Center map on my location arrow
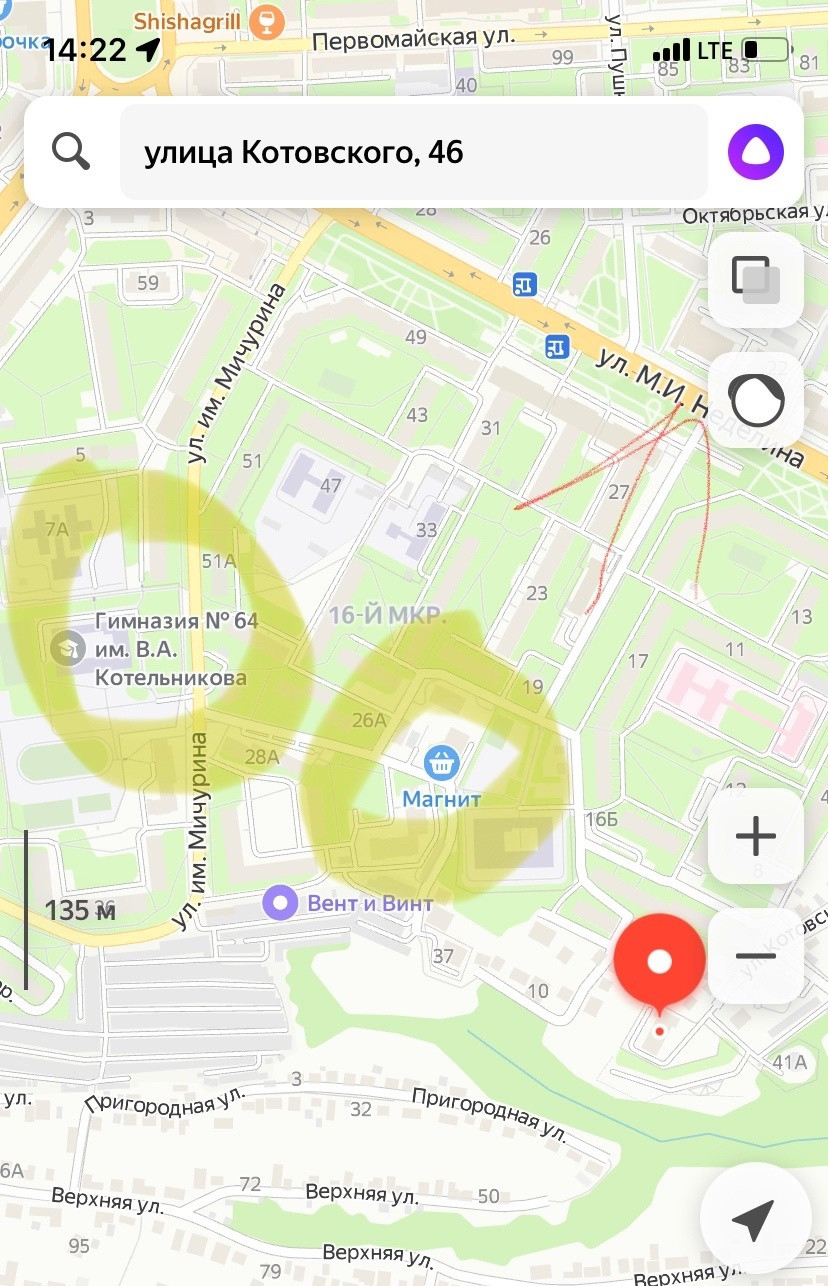The height and width of the screenshot is (1286, 828). [755, 1217]
